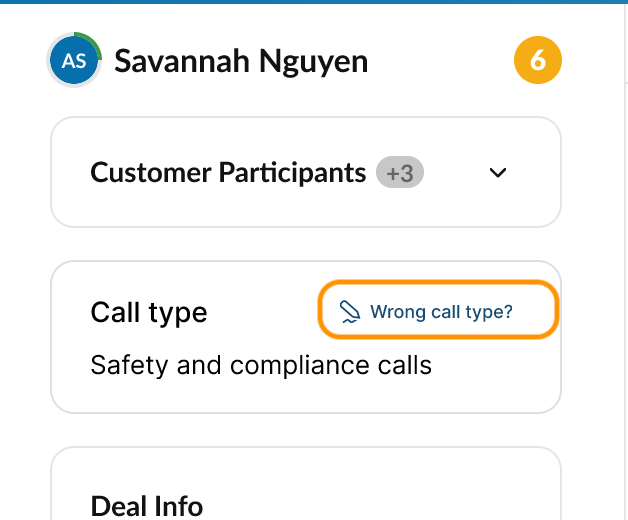628x520 pixels.
Task: Open Savannah Nguyen's avatar
Action: [73, 61]
